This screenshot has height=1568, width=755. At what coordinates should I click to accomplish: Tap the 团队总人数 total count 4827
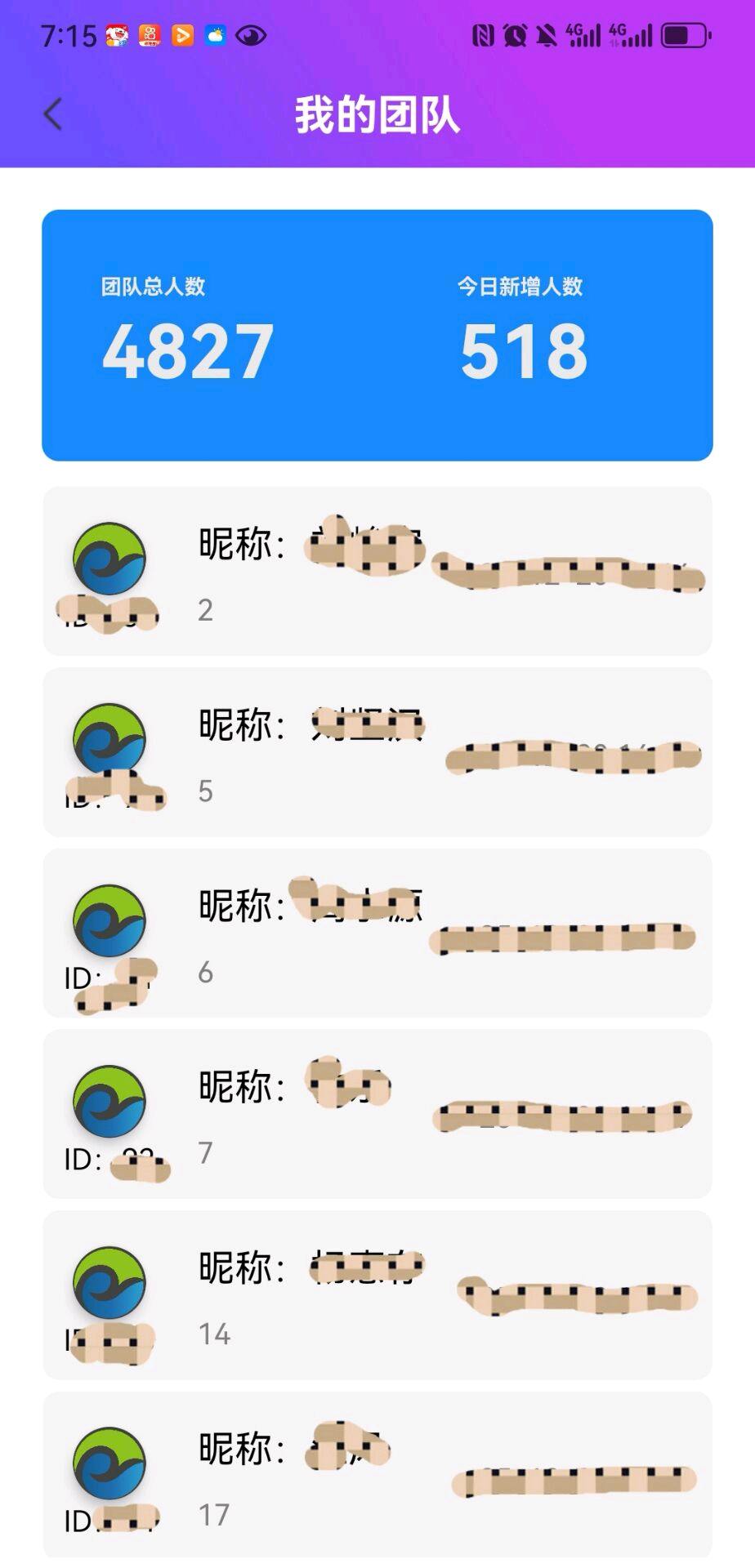190,351
